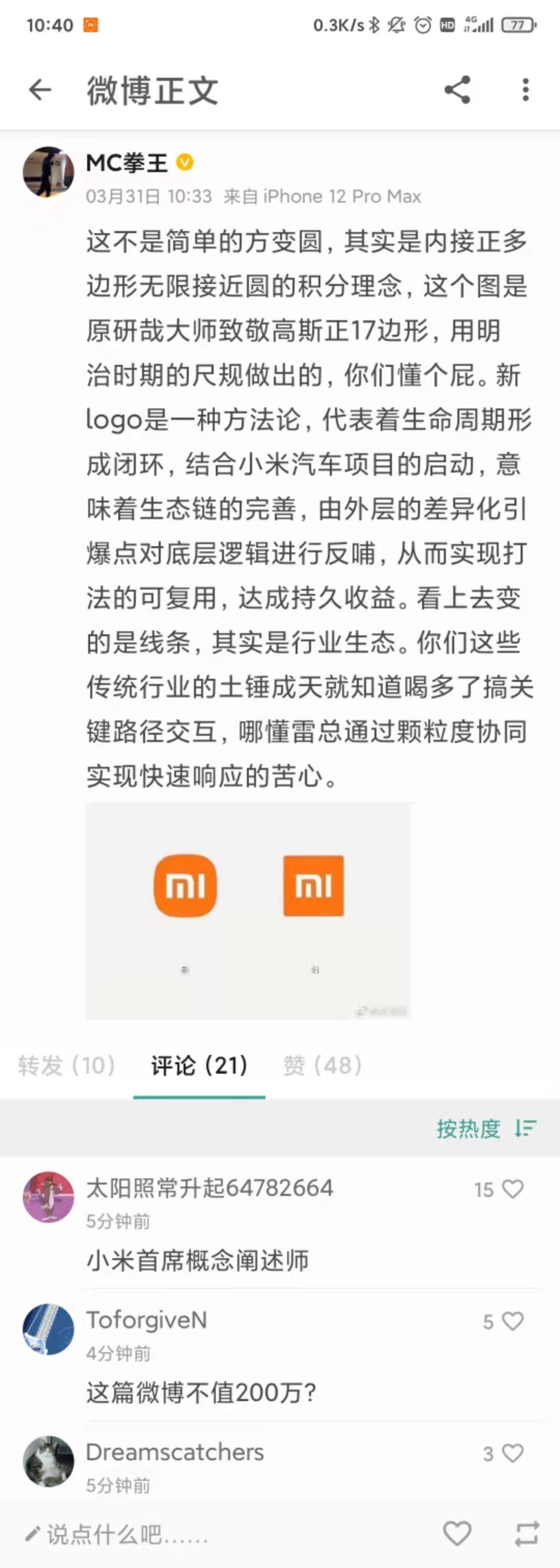Like ToforgiveN's comment
Viewport: 560px width, 1568px height.
[x=512, y=1321]
